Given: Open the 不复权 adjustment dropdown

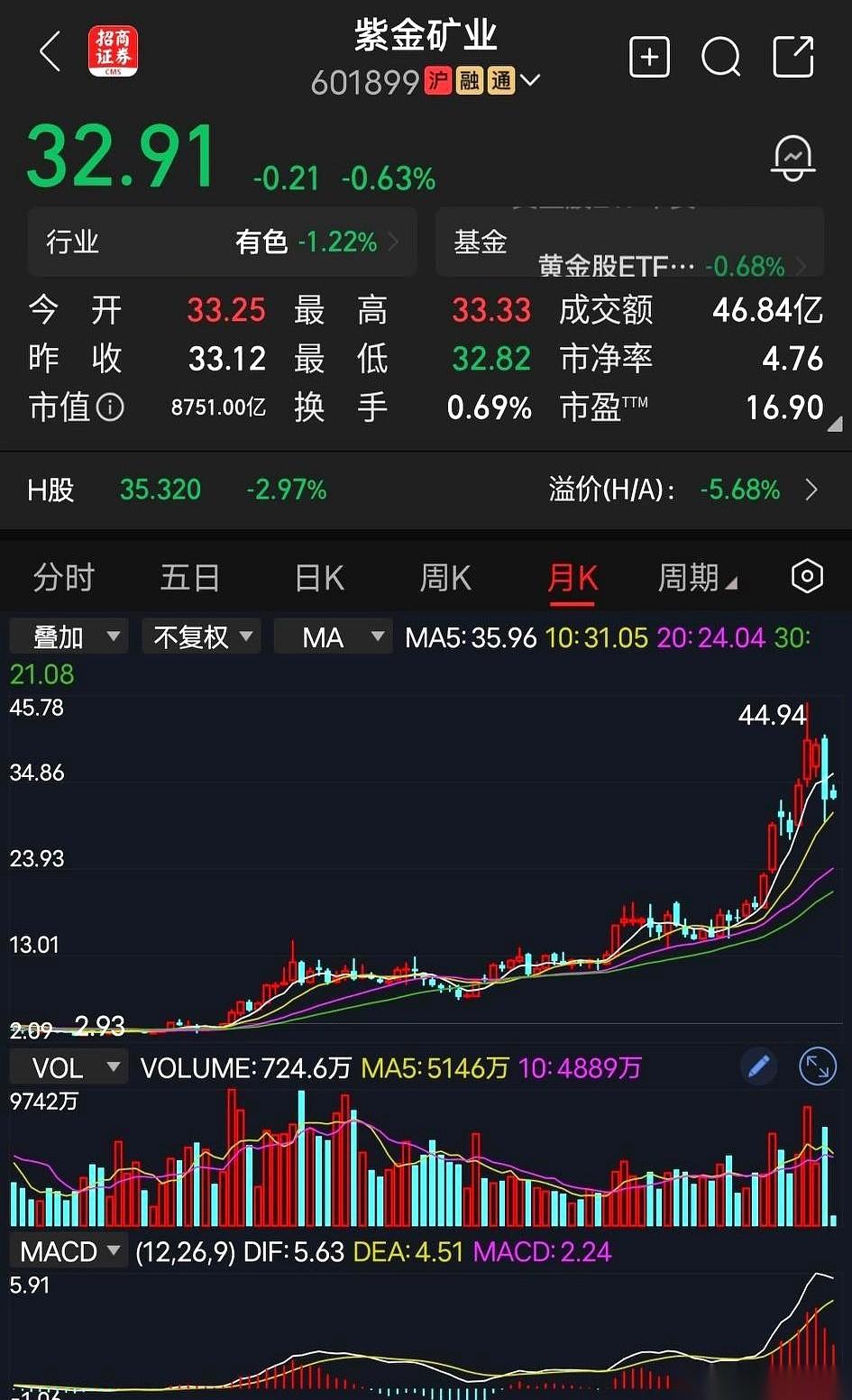Looking at the screenshot, I should click(200, 636).
